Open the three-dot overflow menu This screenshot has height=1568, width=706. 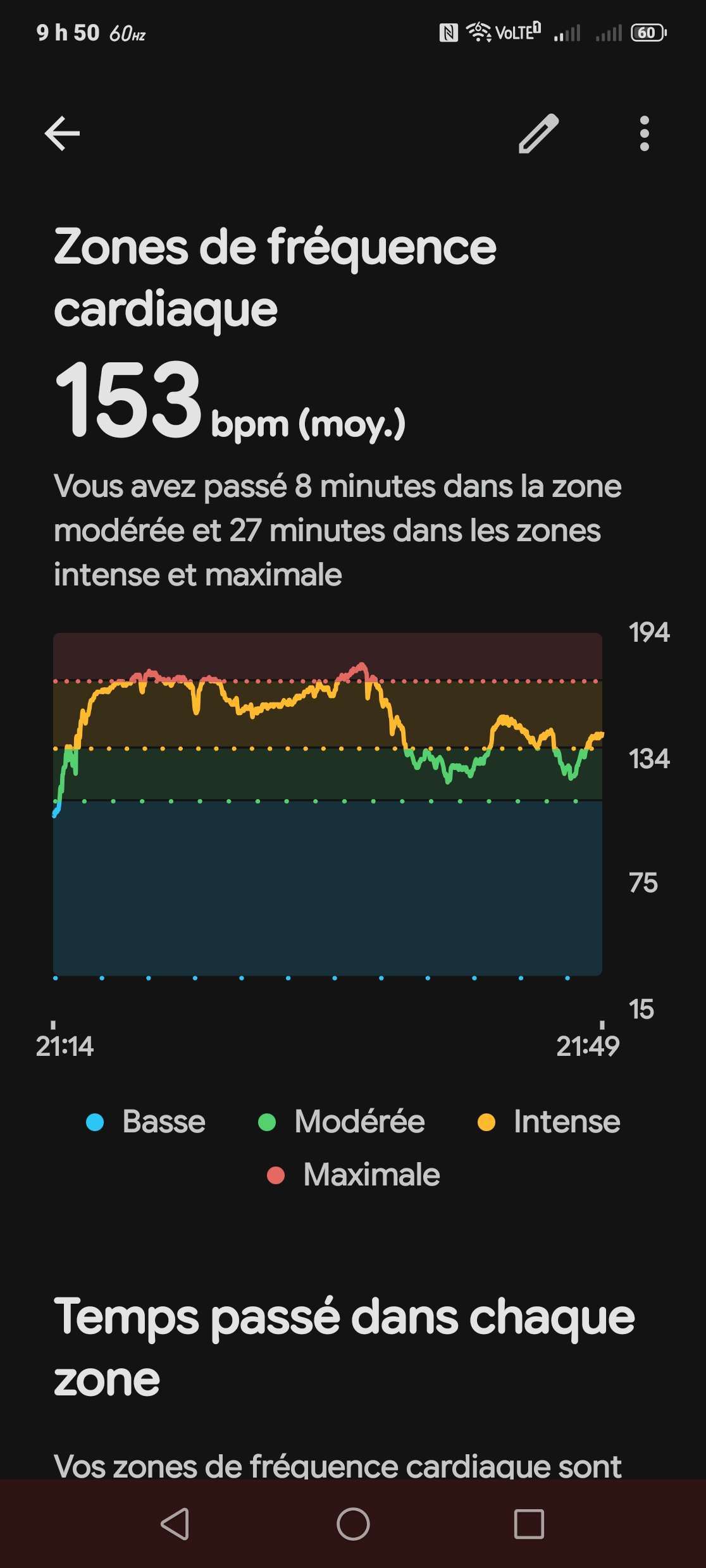[644, 133]
